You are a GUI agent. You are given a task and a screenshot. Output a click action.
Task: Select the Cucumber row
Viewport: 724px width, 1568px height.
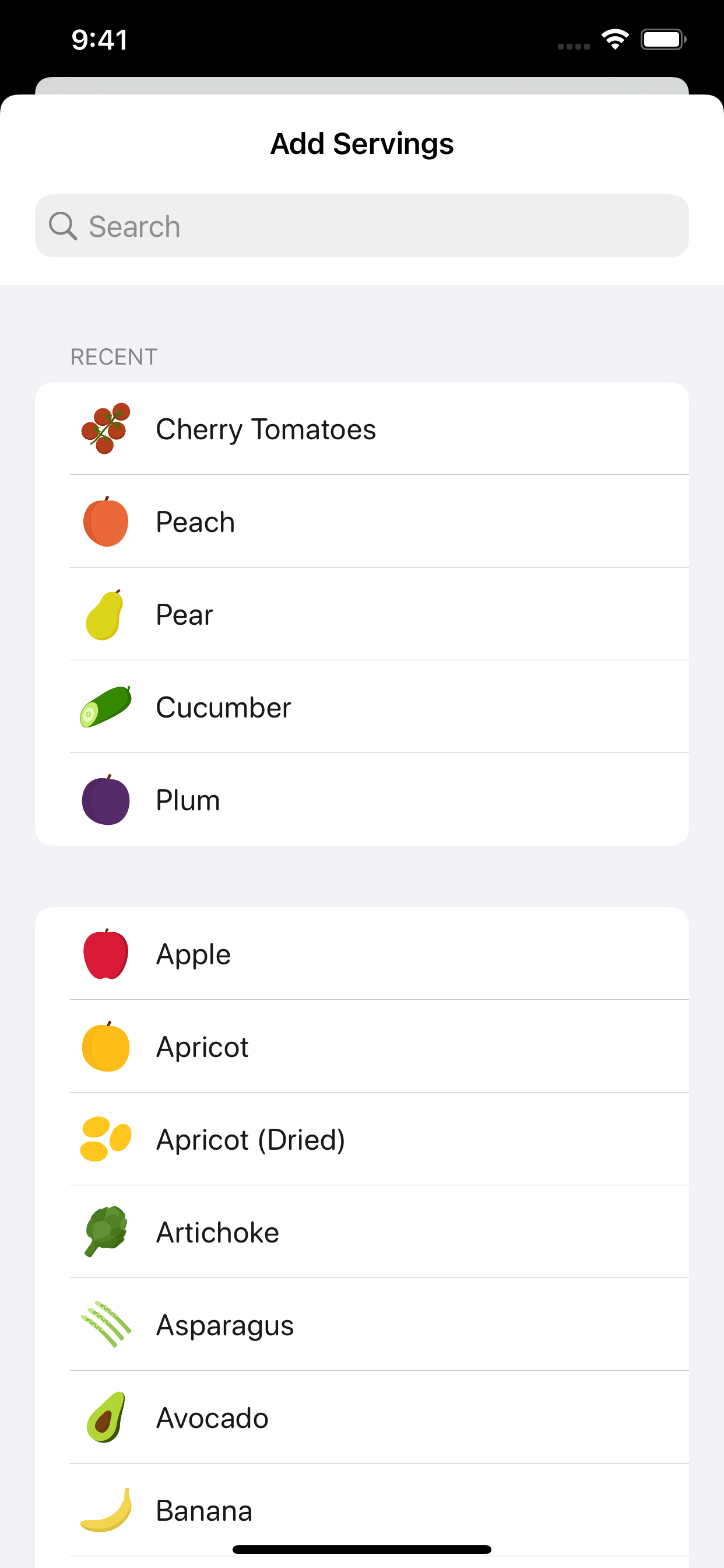point(361,708)
